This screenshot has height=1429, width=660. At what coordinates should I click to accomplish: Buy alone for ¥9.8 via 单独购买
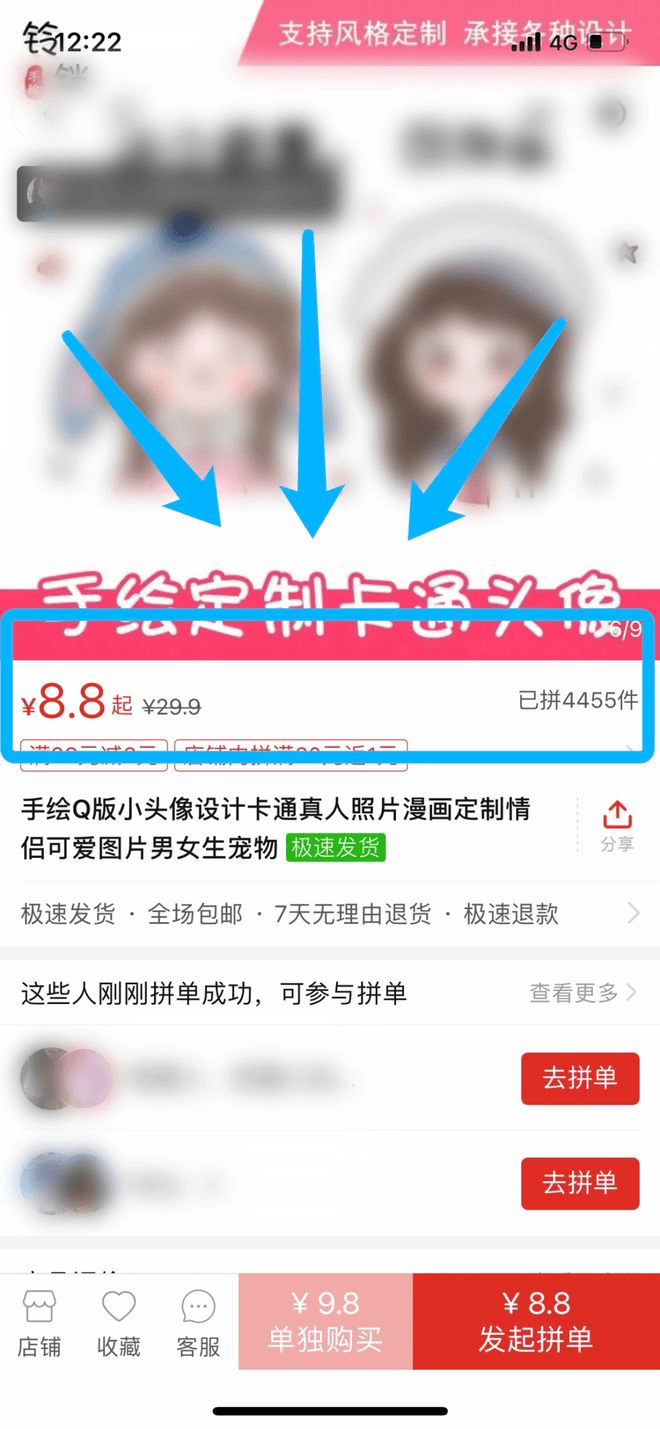click(x=325, y=1321)
